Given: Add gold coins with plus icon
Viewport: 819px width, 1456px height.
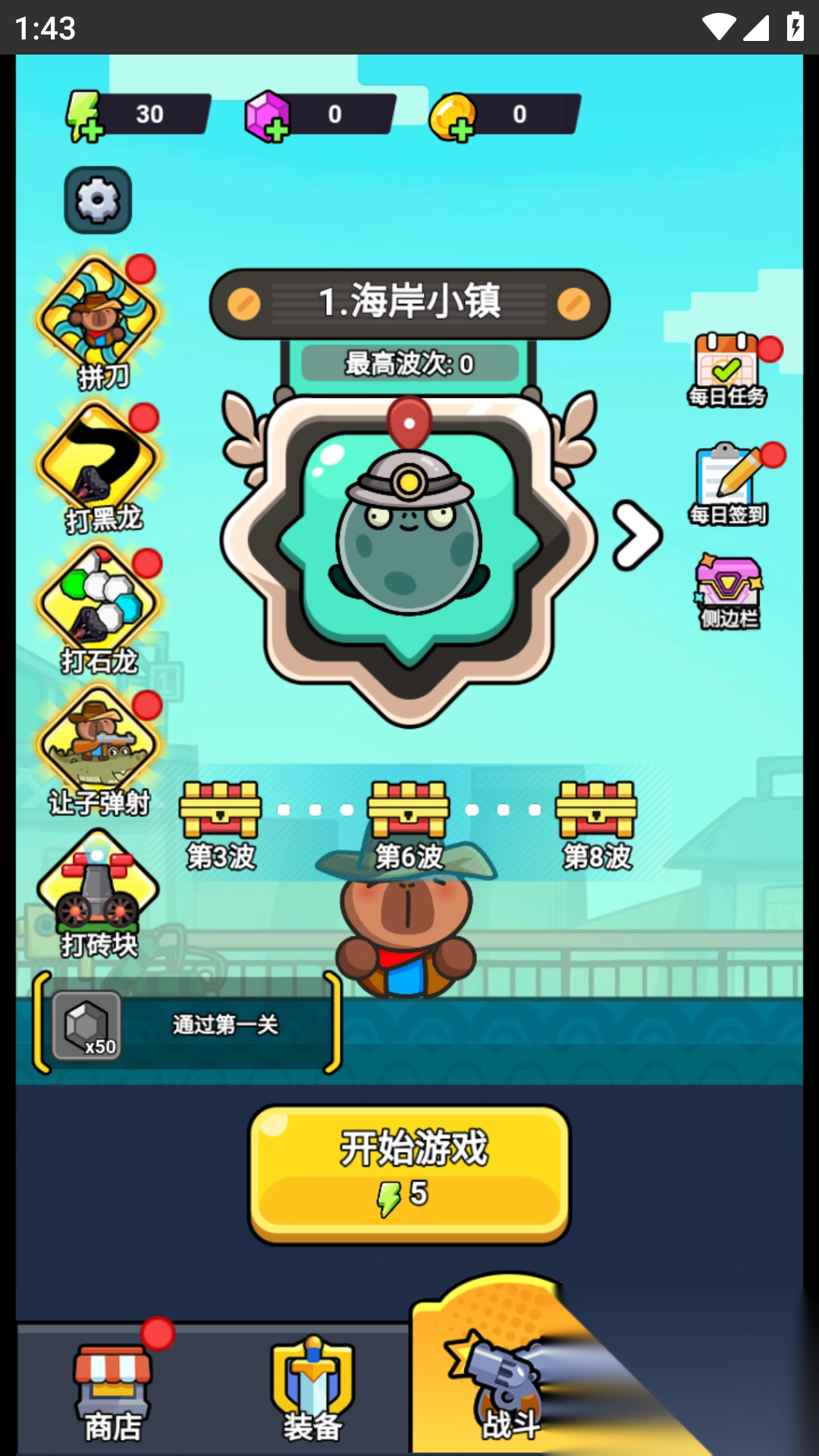Looking at the screenshot, I should (x=453, y=118).
